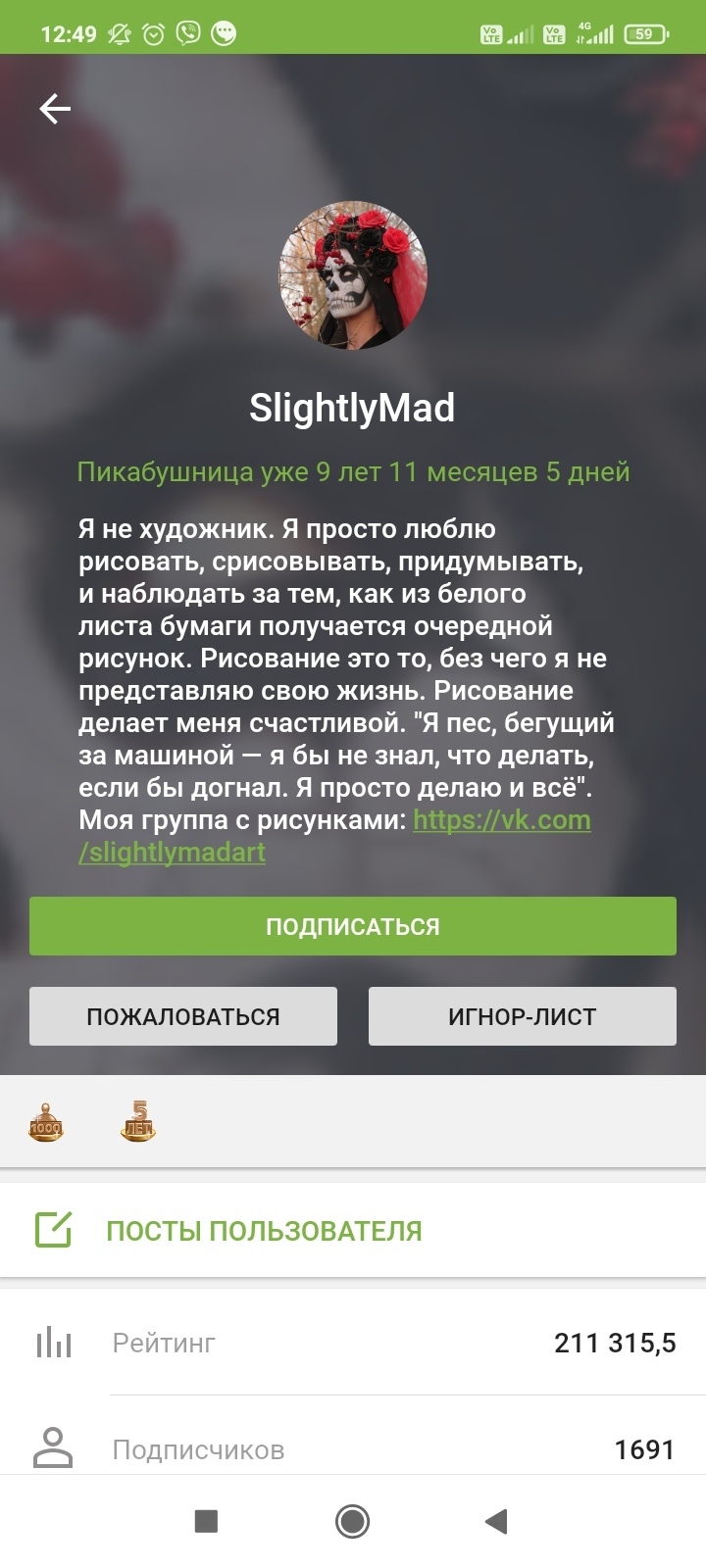Open SlightlyMad's profile avatar

pyautogui.click(x=353, y=276)
